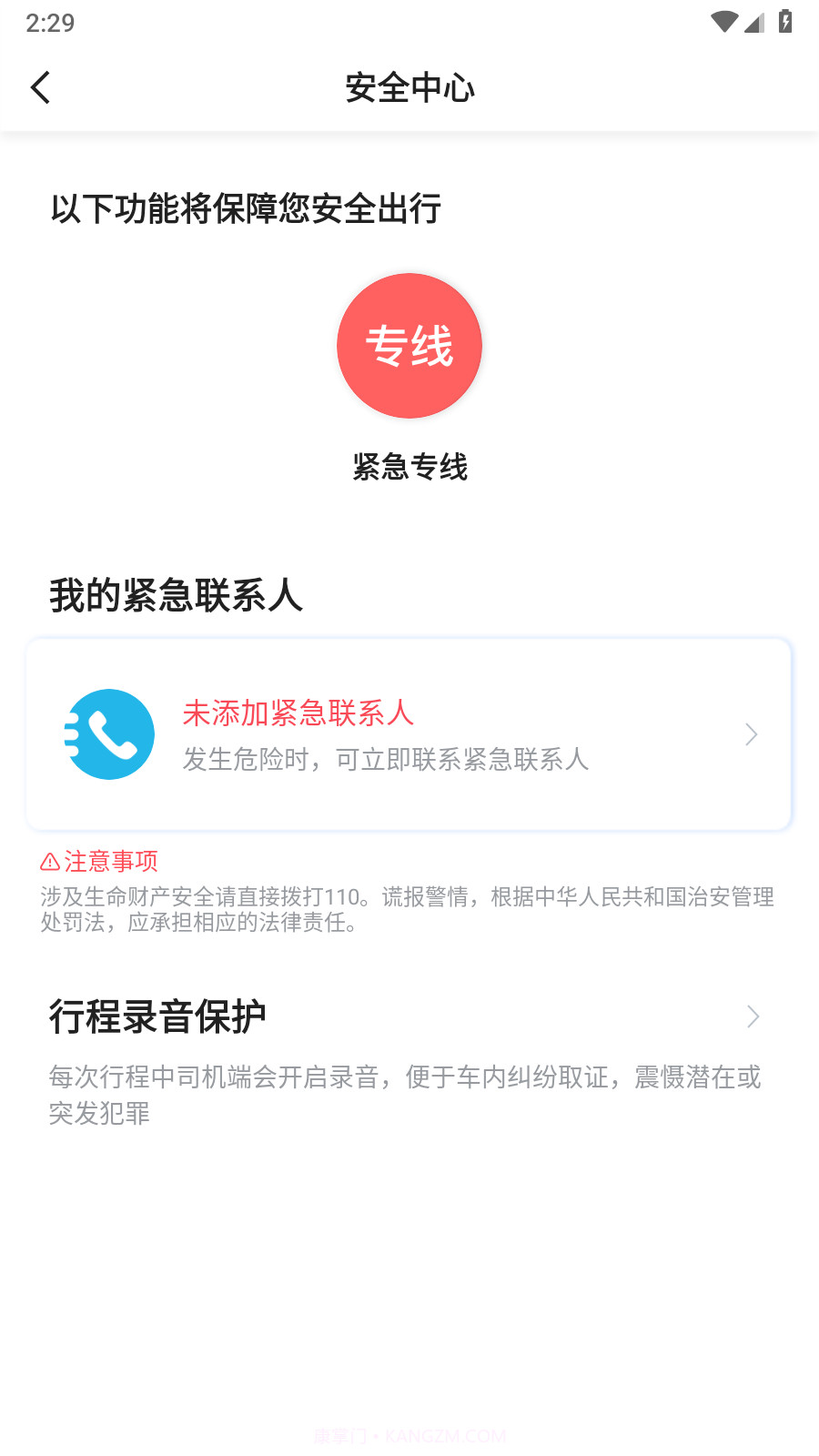
Task: Tap the back arrow to leave 安全中心
Action: coord(39,87)
